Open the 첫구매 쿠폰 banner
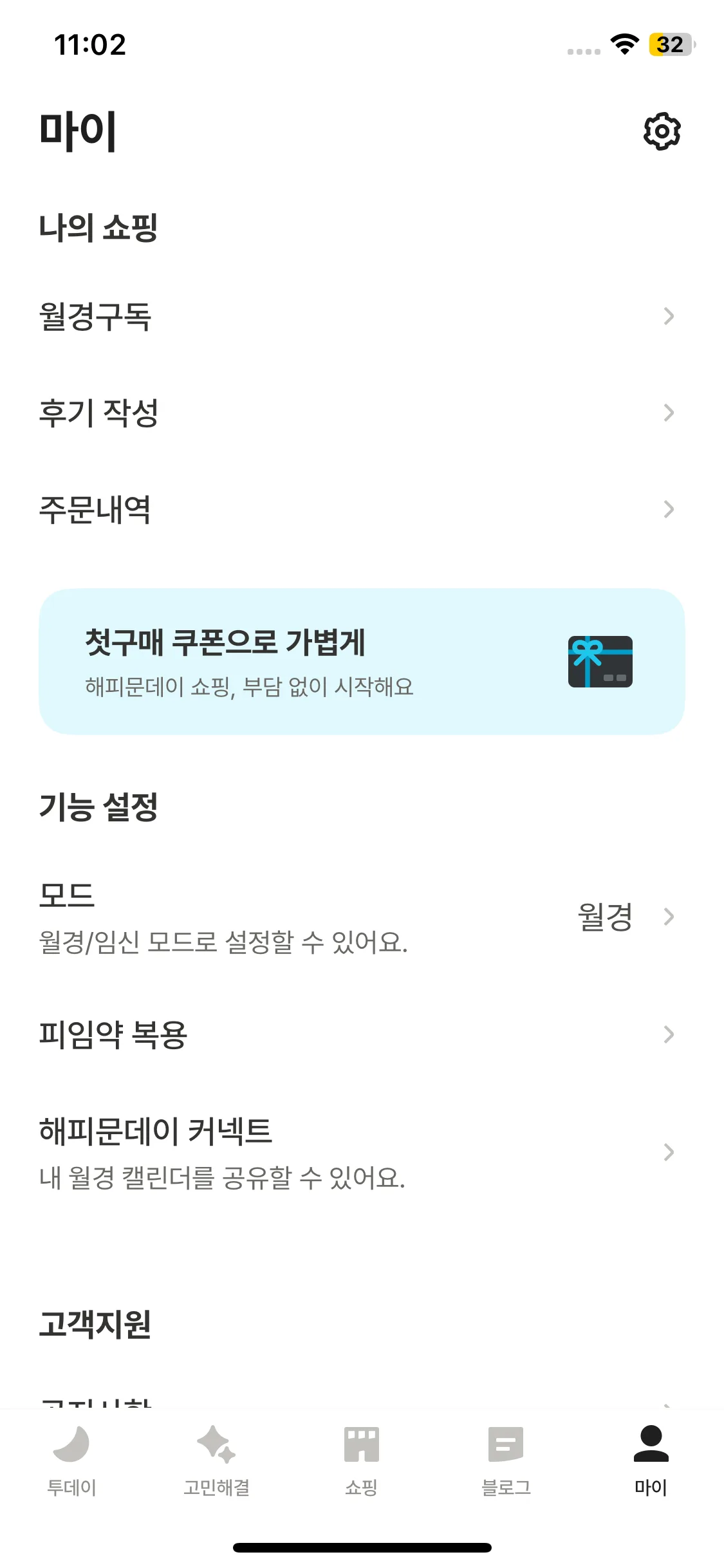 [362, 662]
